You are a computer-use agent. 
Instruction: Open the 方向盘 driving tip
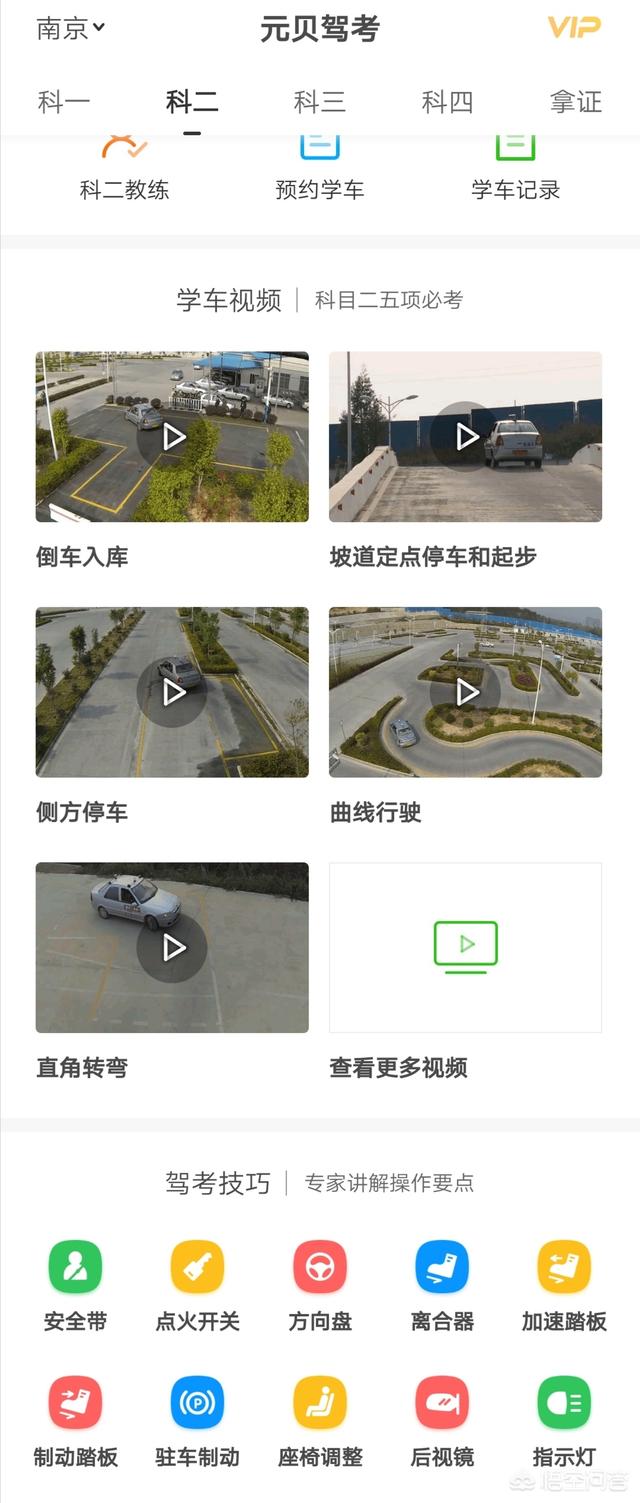point(320,1285)
